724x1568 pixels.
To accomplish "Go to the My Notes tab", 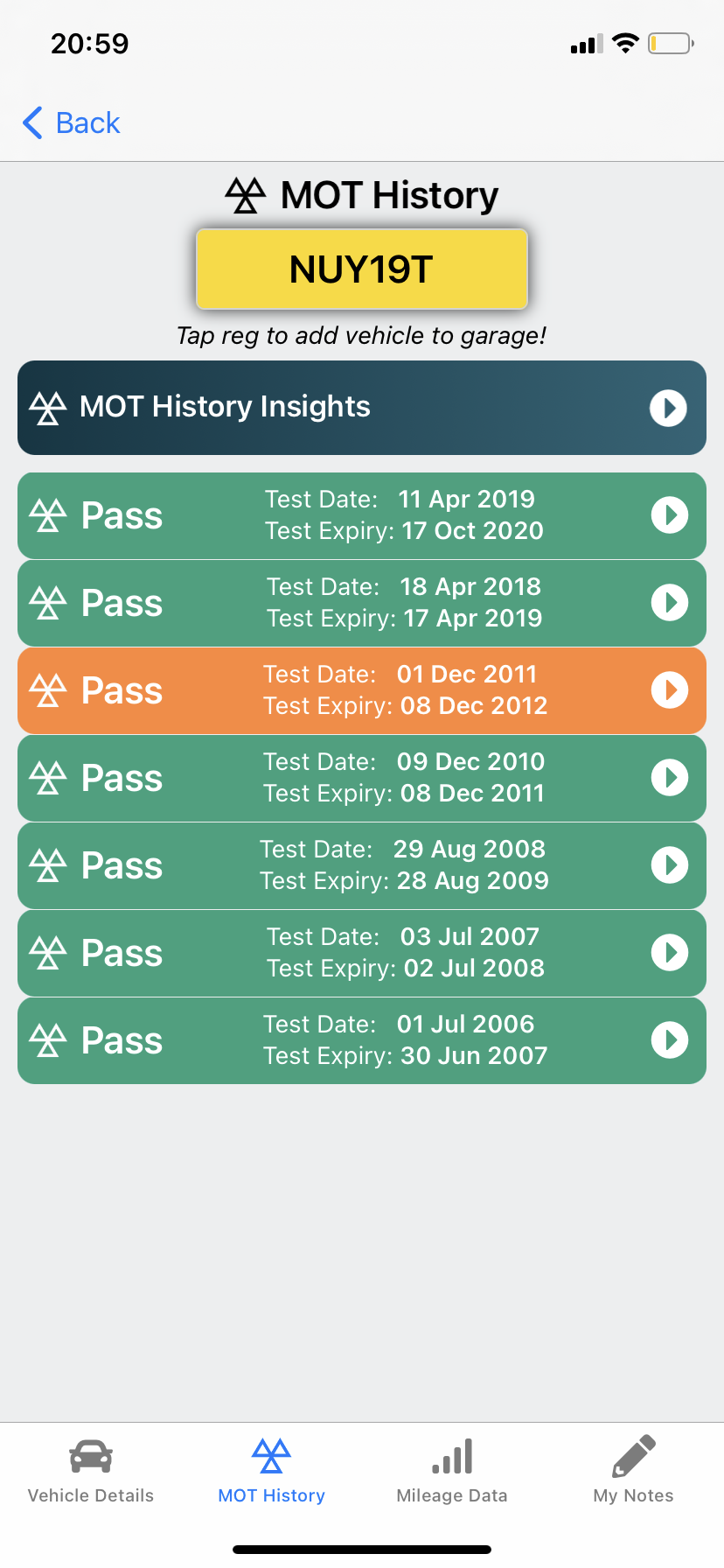I will pos(633,1472).
